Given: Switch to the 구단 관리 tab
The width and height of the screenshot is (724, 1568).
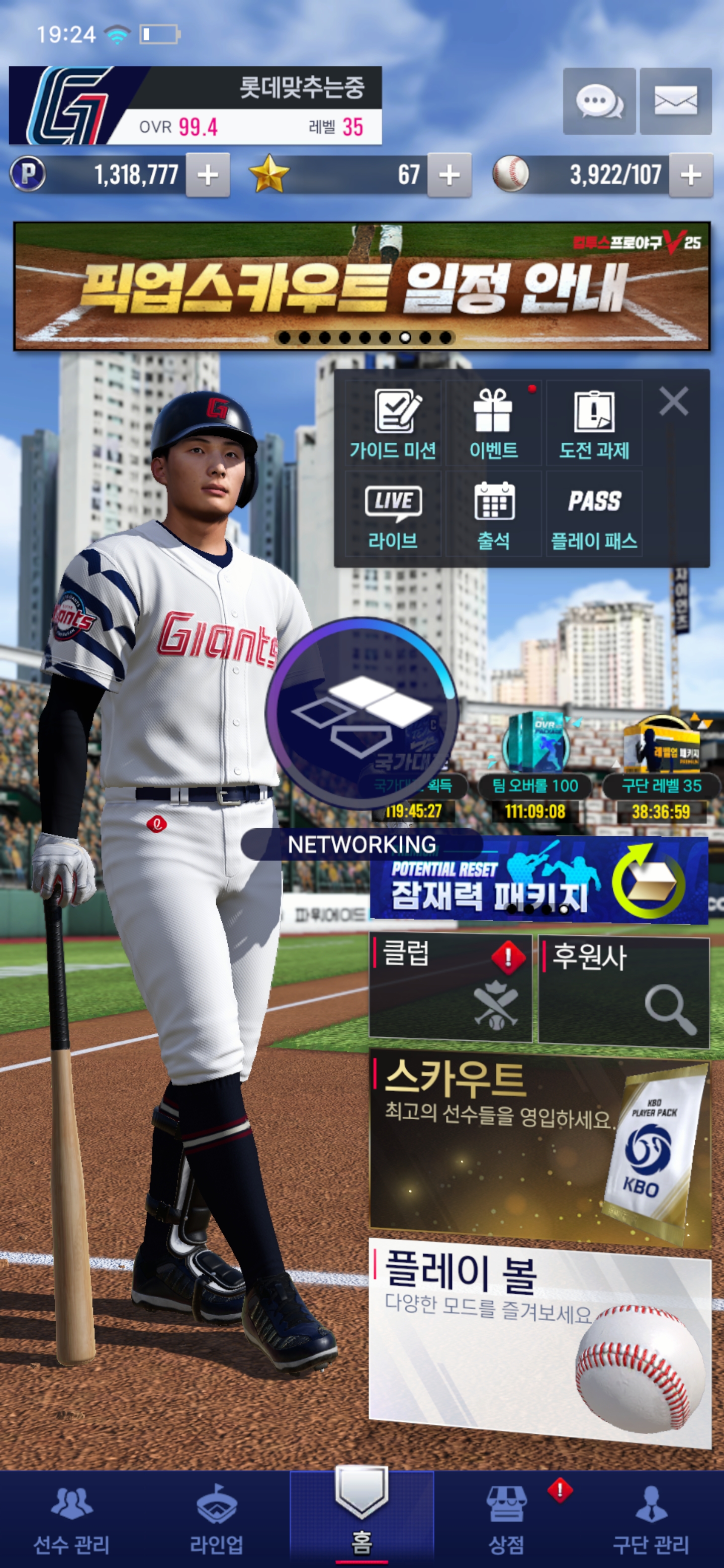Looking at the screenshot, I should tap(650, 1519).
